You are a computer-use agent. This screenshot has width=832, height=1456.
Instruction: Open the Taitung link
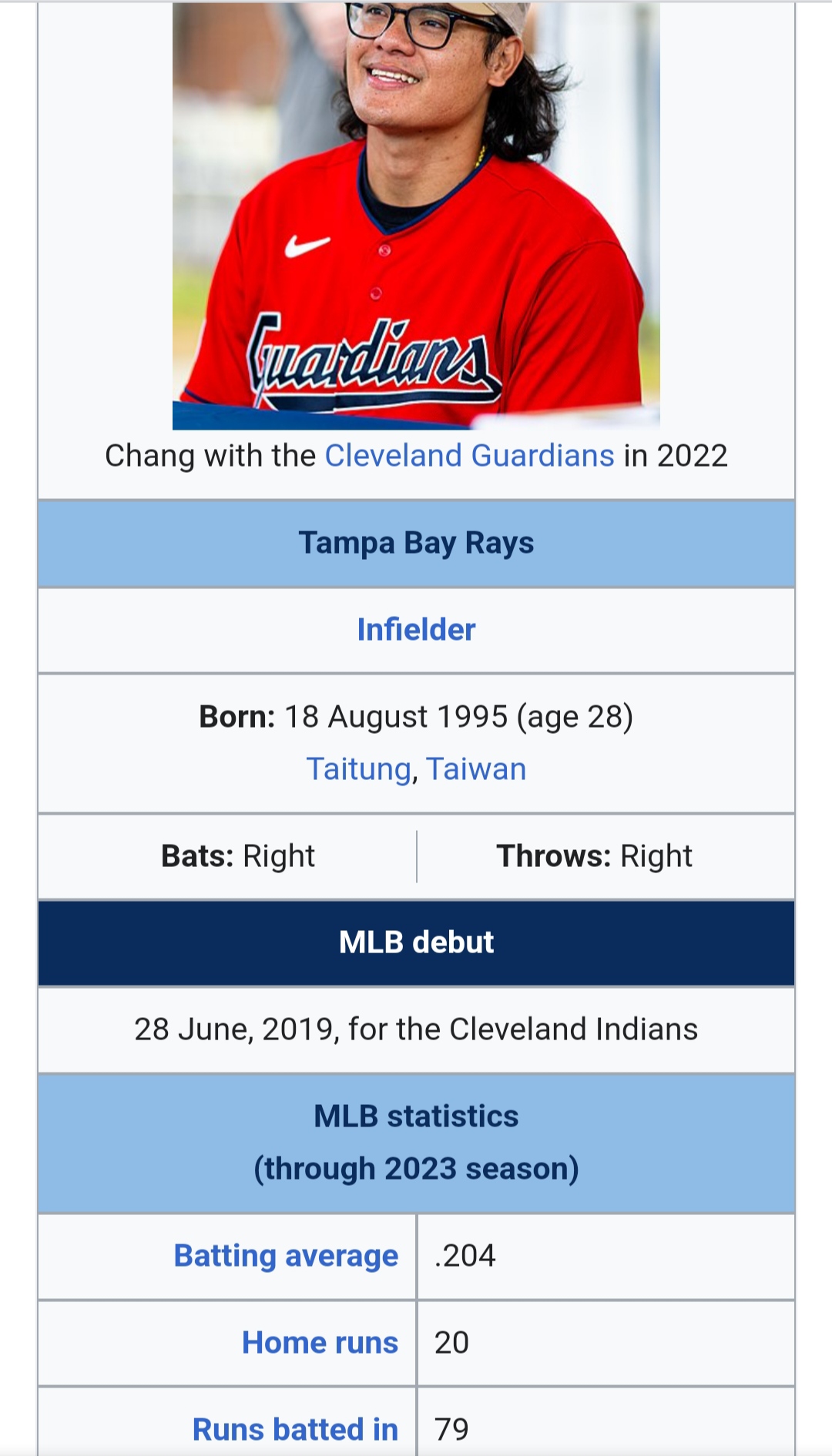pos(358,769)
